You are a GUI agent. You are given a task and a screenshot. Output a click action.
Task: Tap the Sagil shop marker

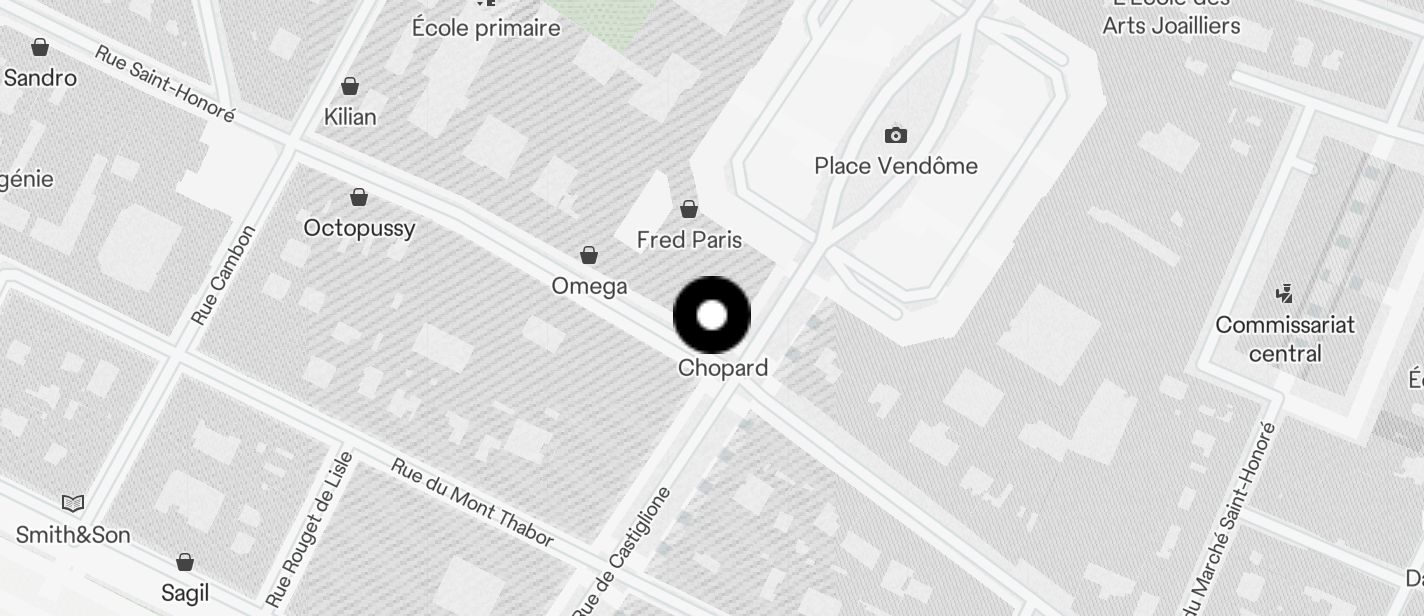pyautogui.click(x=185, y=562)
